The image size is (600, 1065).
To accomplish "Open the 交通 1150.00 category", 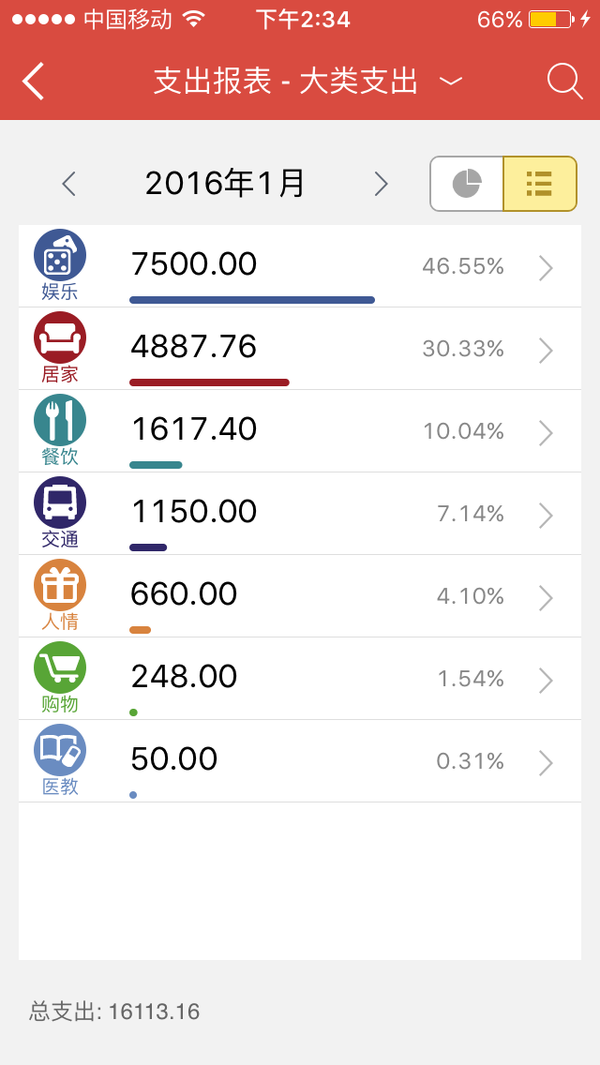I will point(300,514).
